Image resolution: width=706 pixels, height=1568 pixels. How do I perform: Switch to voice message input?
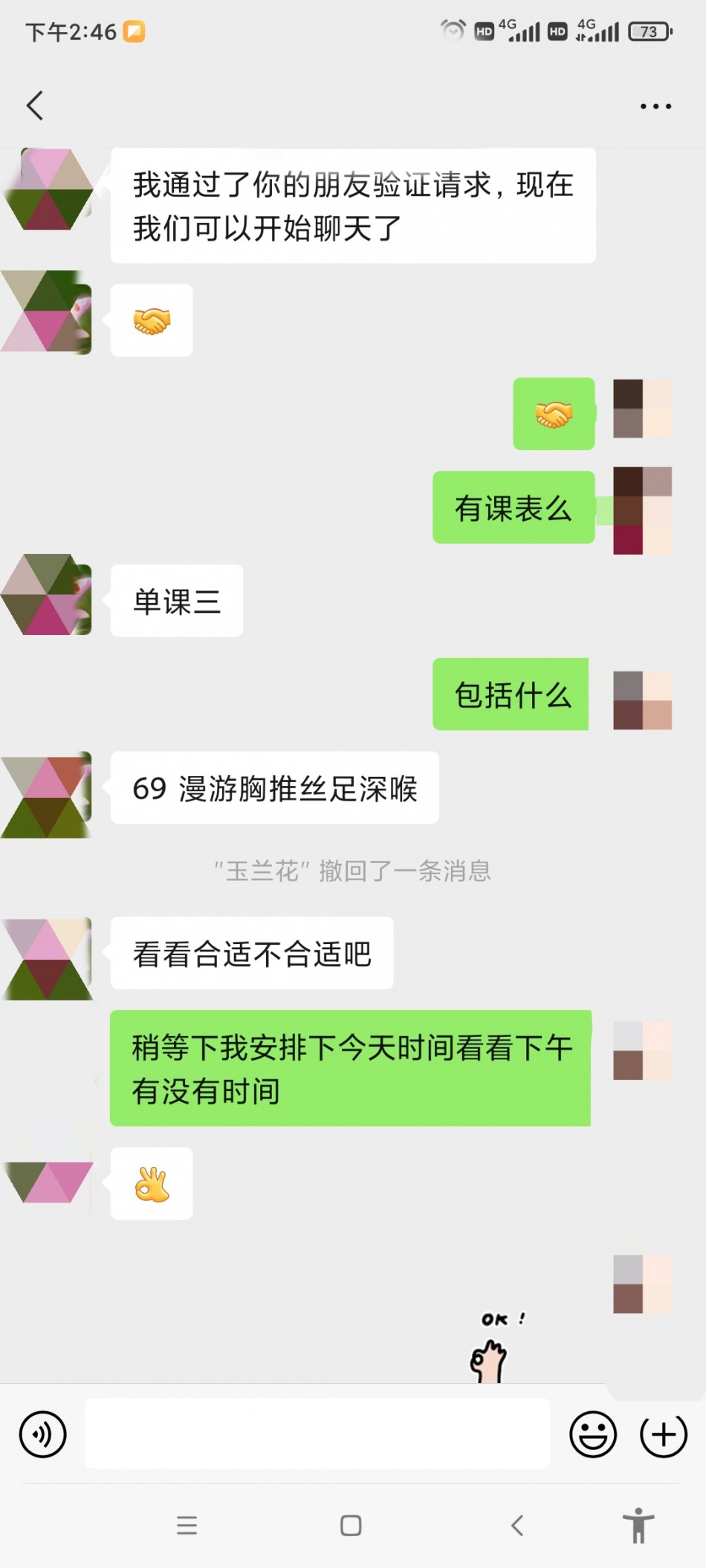43,1434
